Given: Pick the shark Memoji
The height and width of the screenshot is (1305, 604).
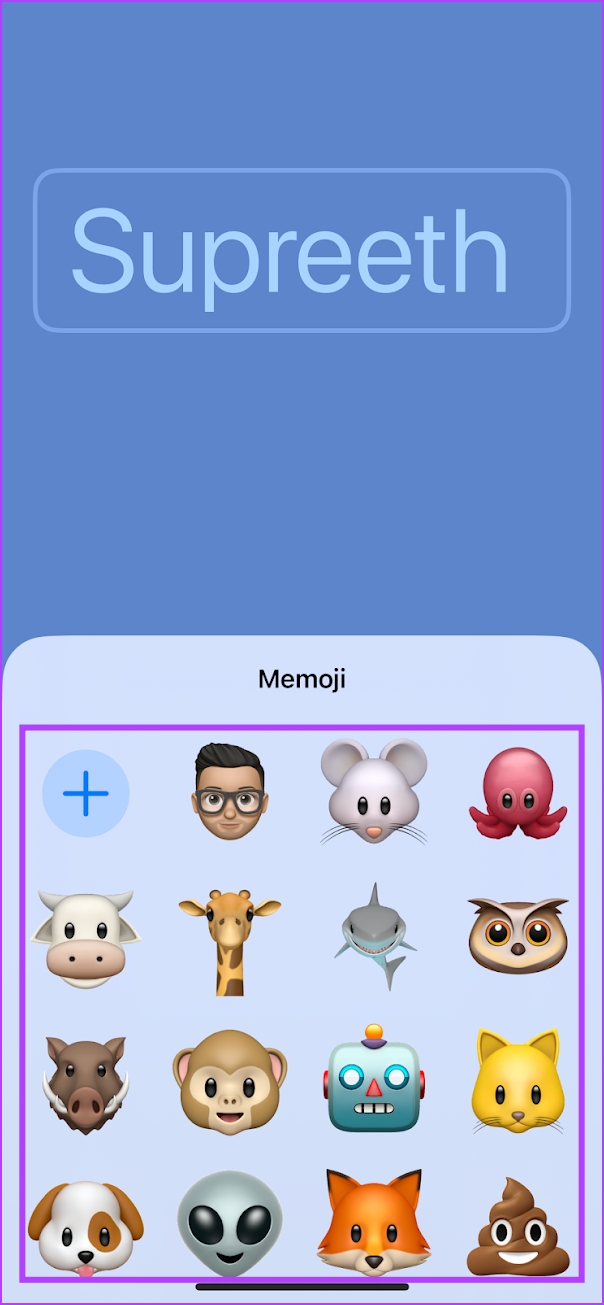Looking at the screenshot, I should [374, 936].
